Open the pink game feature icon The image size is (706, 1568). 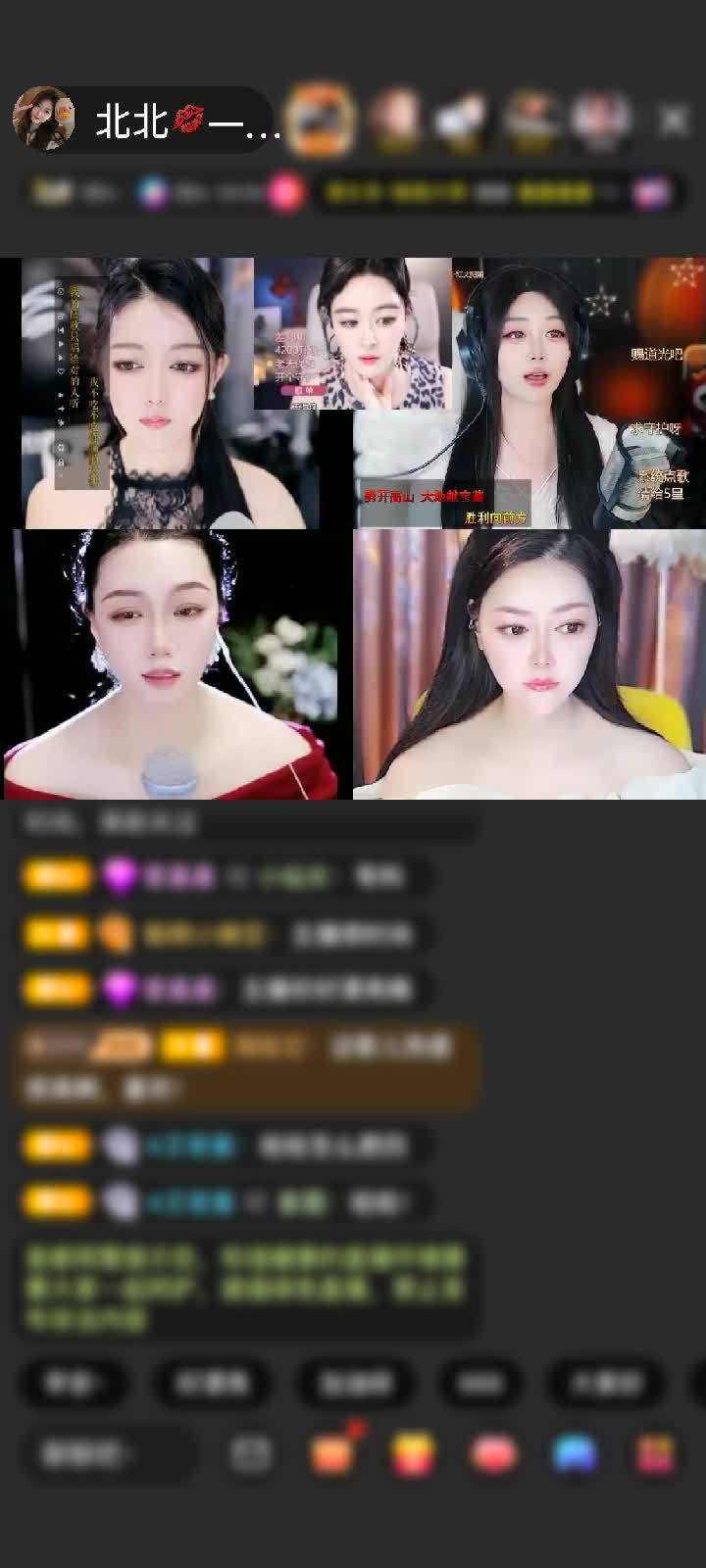pos(490,1445)
